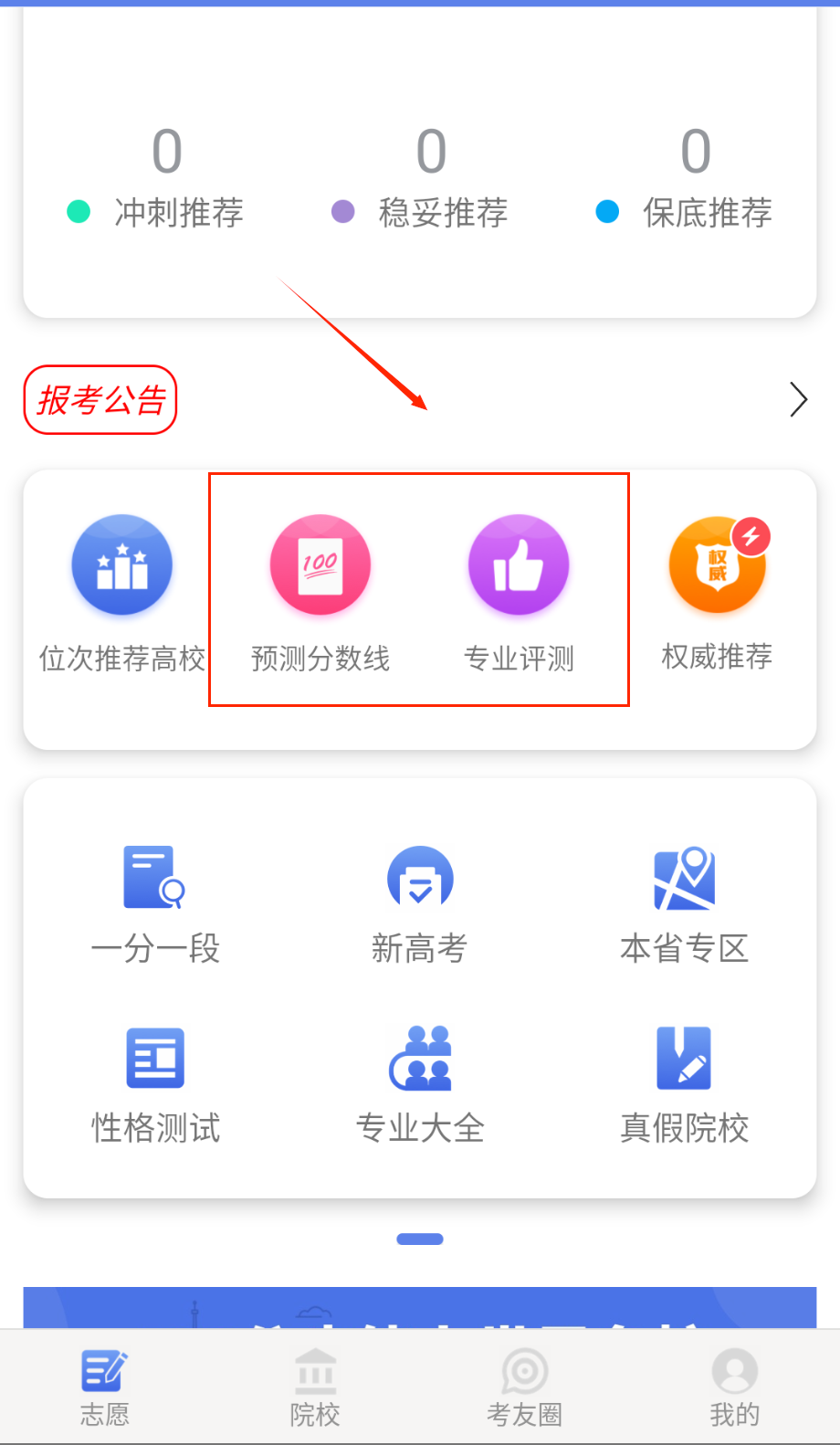Open 本省专区 section

[684, 902]
